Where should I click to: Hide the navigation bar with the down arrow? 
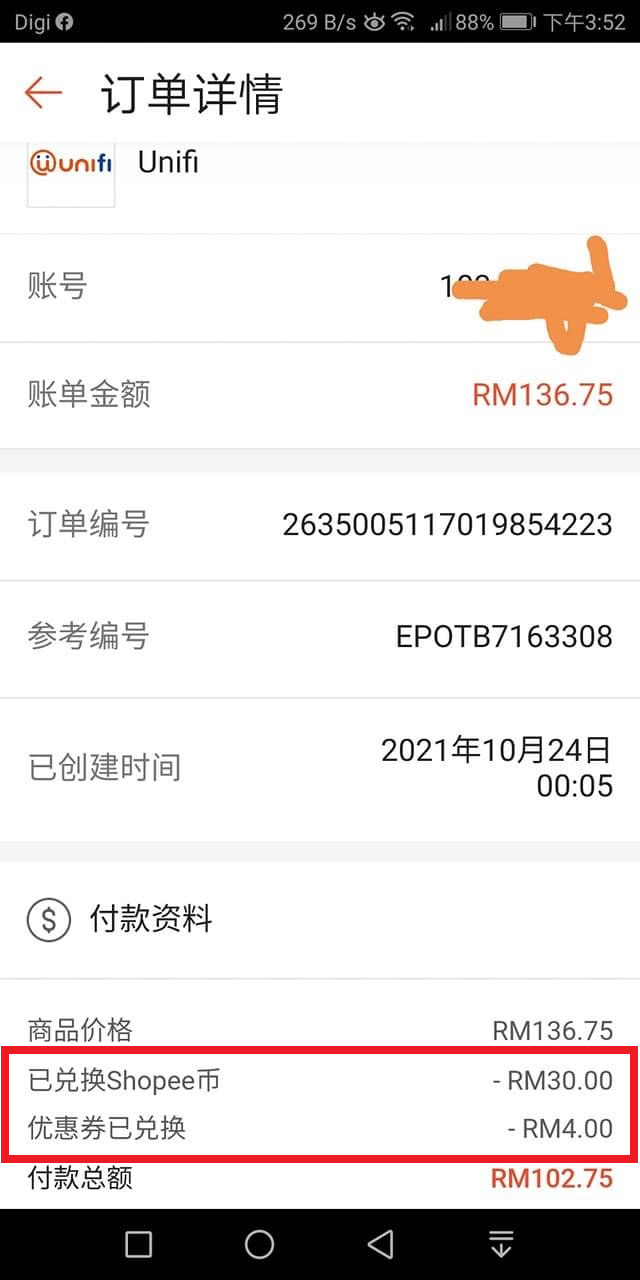click(501, 1244)
